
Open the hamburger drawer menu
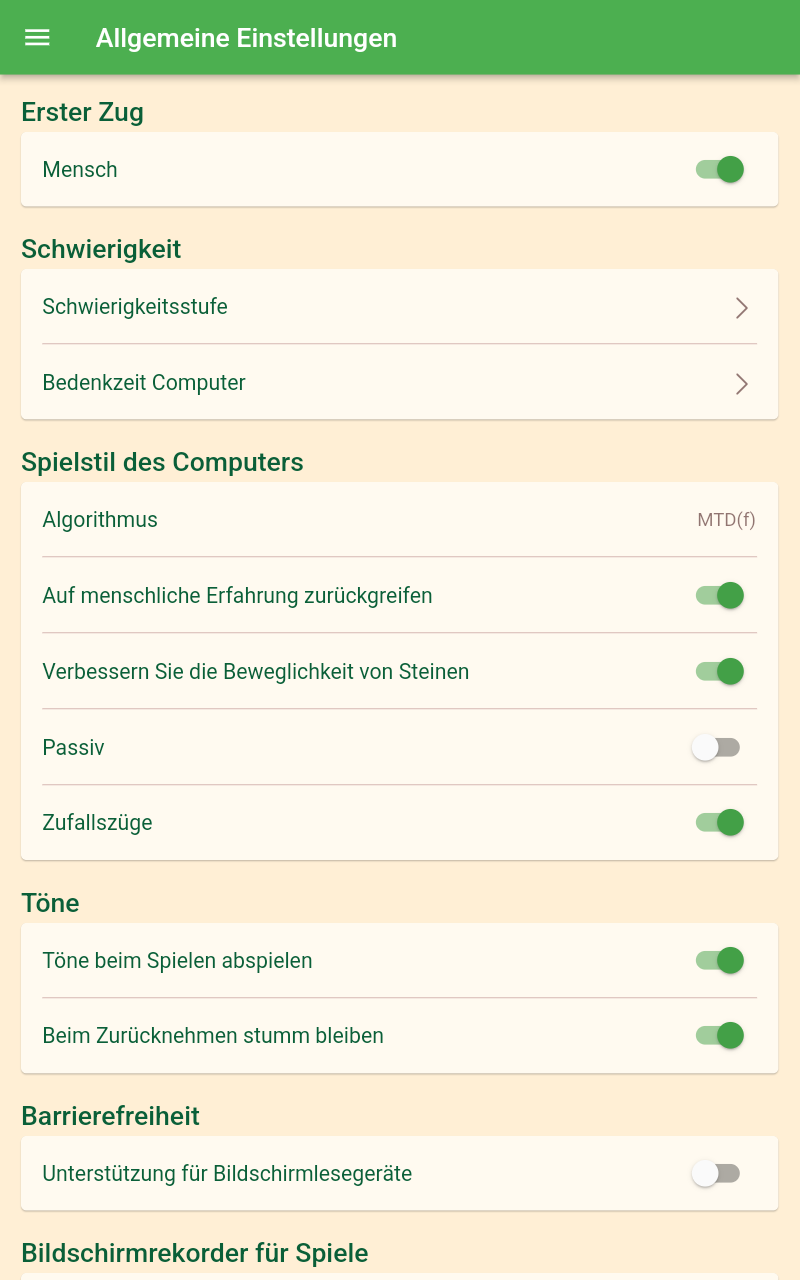tap(37, 38)
